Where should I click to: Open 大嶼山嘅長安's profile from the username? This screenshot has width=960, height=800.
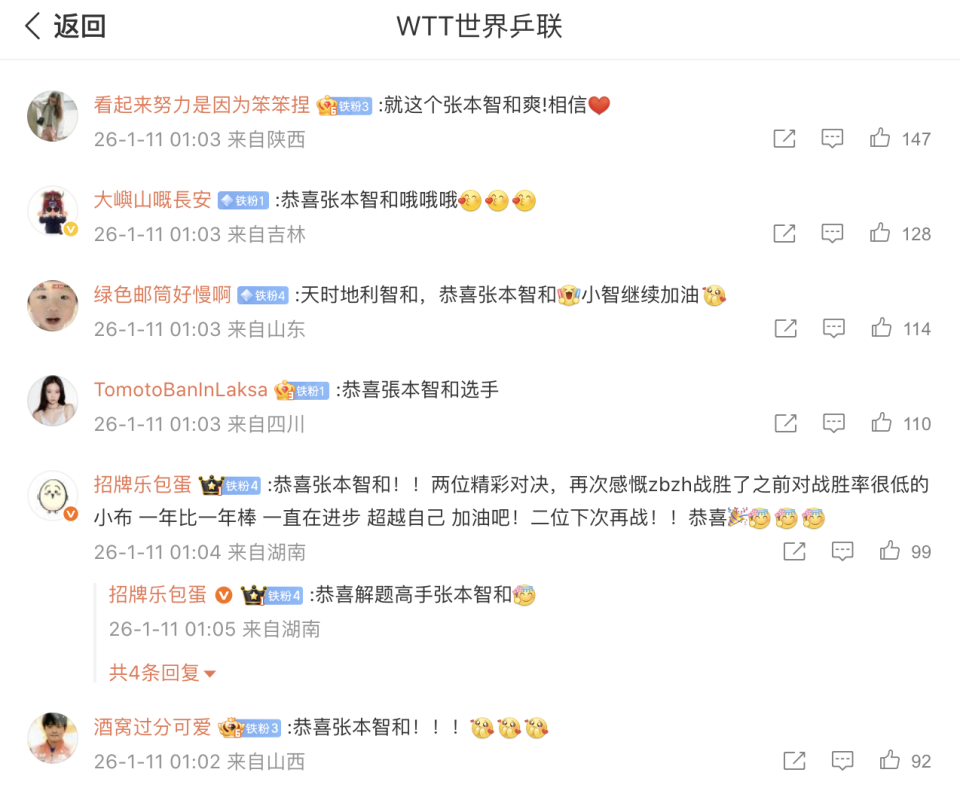coord(152,200)
